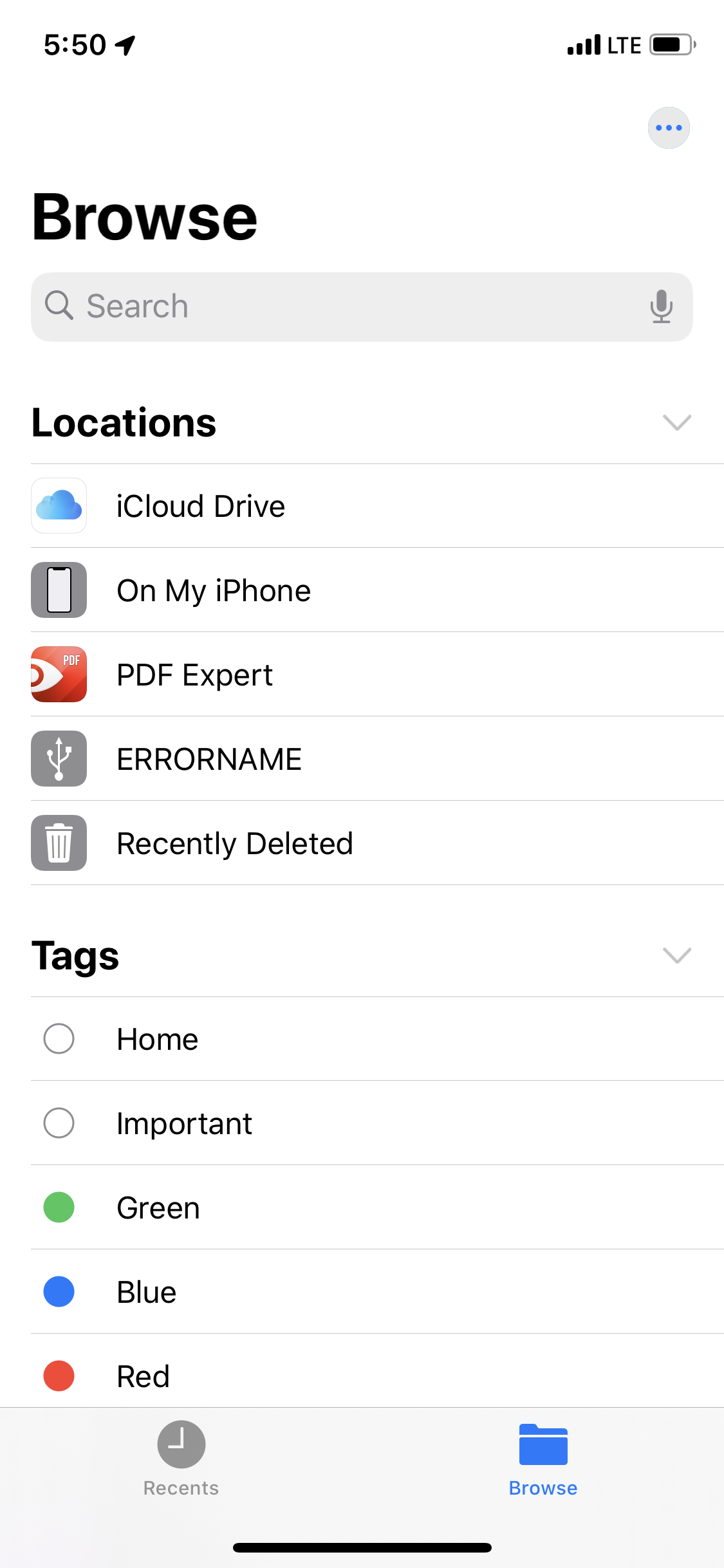Select the Browse tab

(543, 1459)
